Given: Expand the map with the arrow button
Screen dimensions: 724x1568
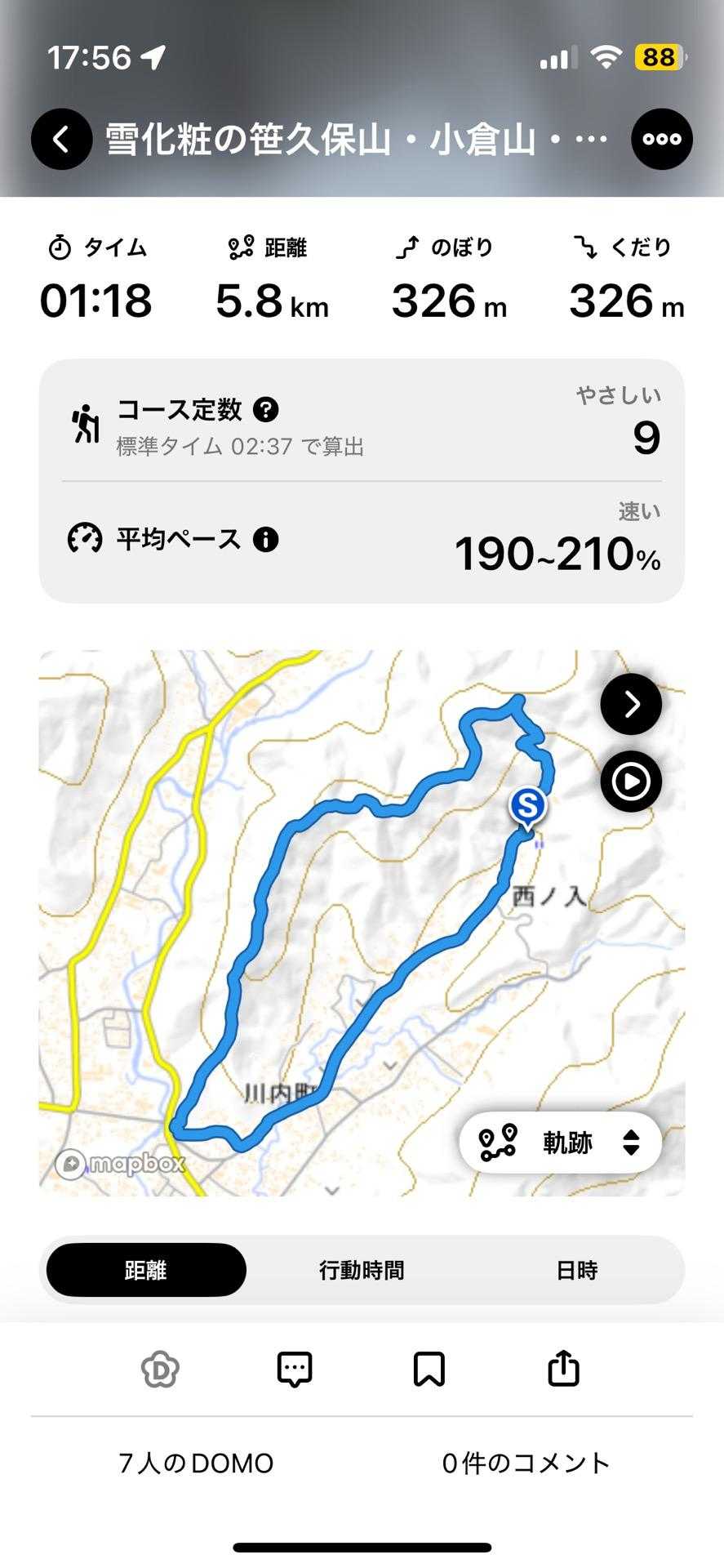Looking at the screenshot, I should pyautogui.click(x=631, y=704).
